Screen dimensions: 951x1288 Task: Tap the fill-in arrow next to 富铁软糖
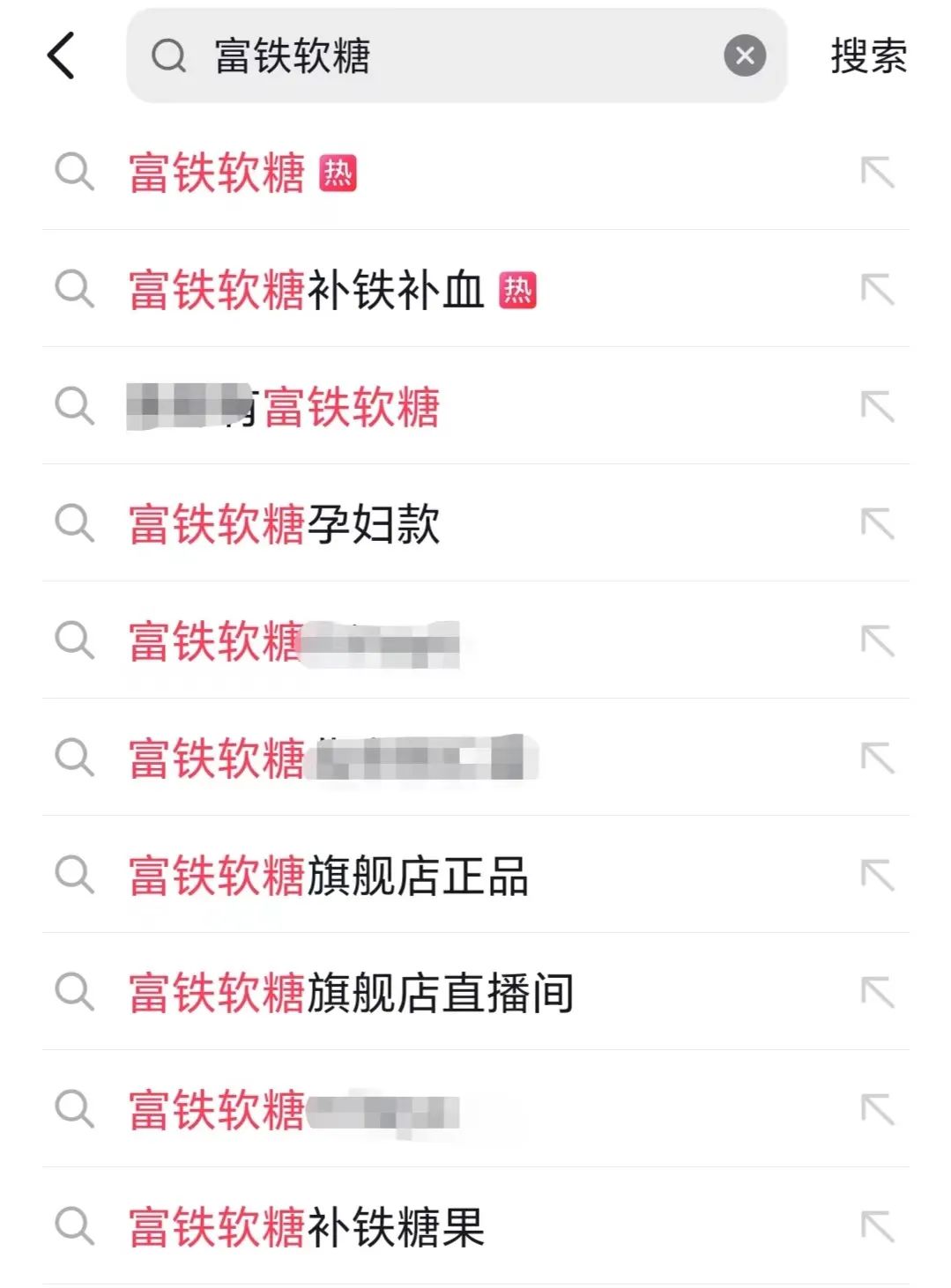tap(877, 173)
